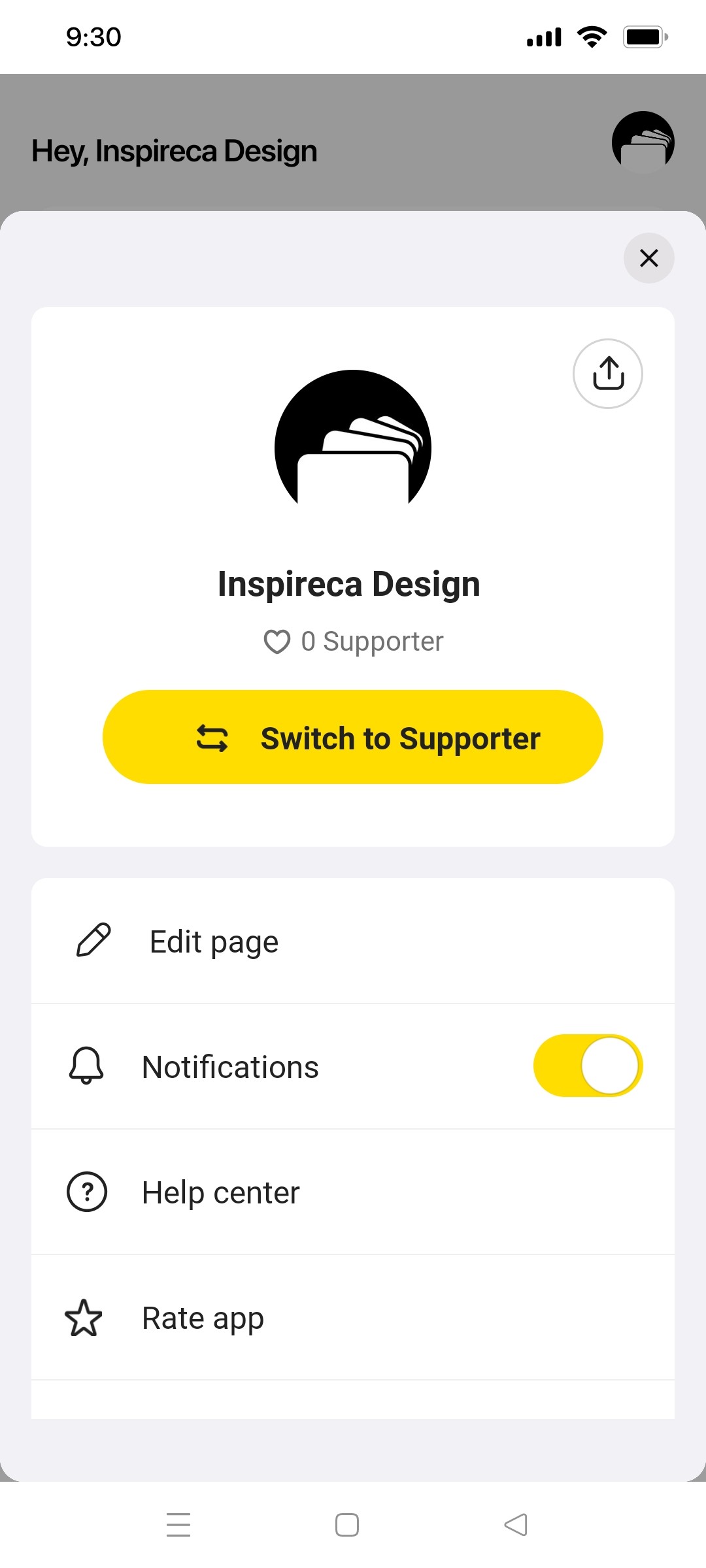The width and height of the screenshot is (706, 1568).
Task: Click the 0 Supporter count link
Action: 371,642
